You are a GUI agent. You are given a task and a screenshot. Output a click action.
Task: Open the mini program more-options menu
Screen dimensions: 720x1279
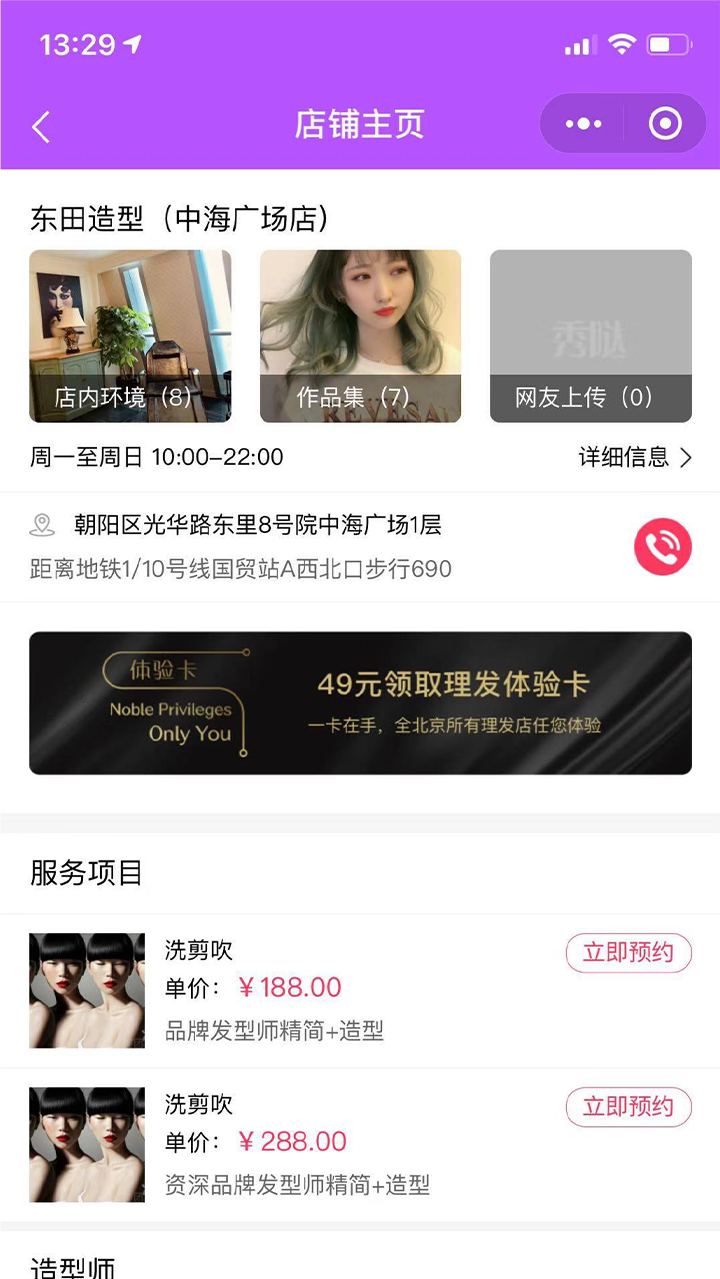click(583, 124)
